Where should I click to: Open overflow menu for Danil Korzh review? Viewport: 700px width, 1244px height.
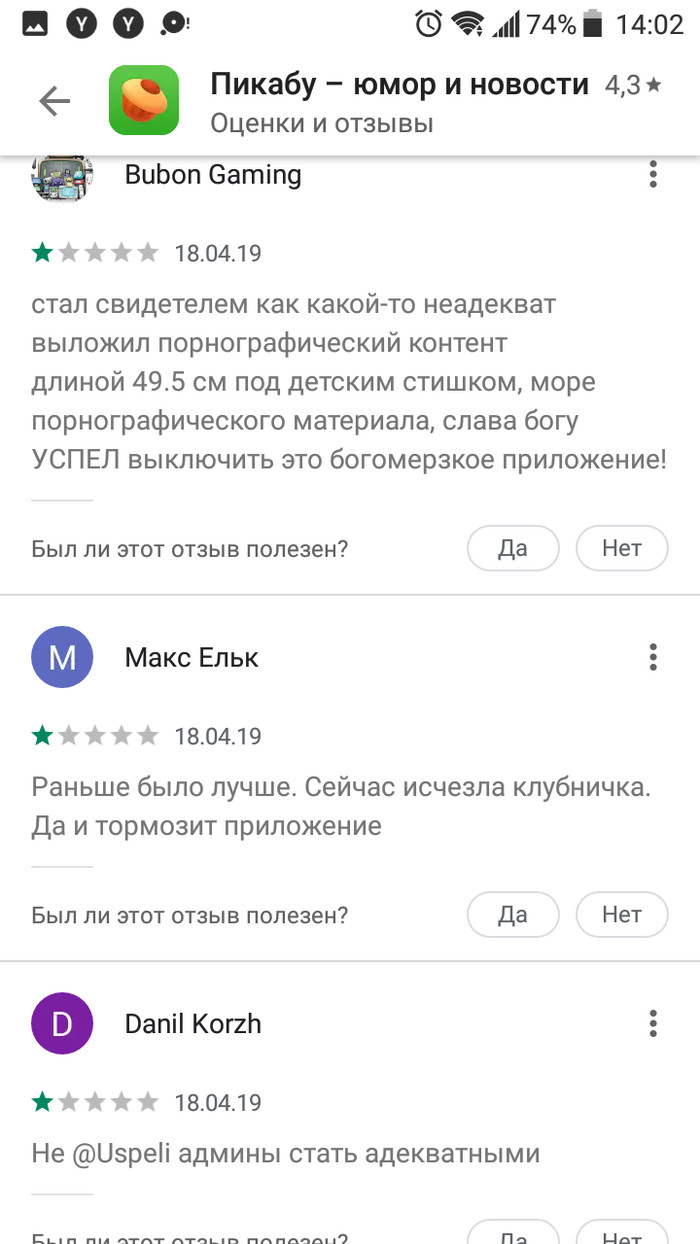click(653, 1023)
